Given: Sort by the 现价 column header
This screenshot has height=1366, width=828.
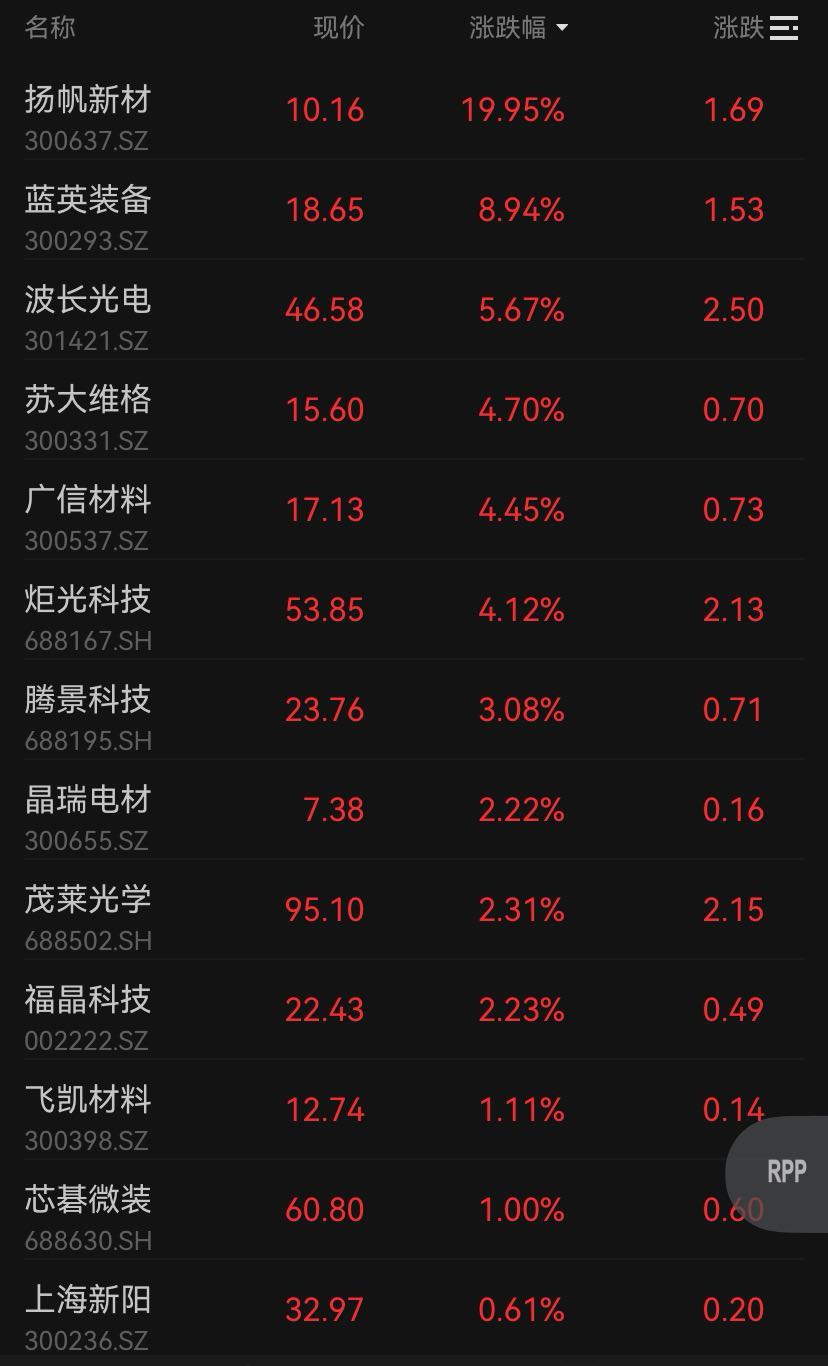Looking at the screenshot, I should coord(338,28).
